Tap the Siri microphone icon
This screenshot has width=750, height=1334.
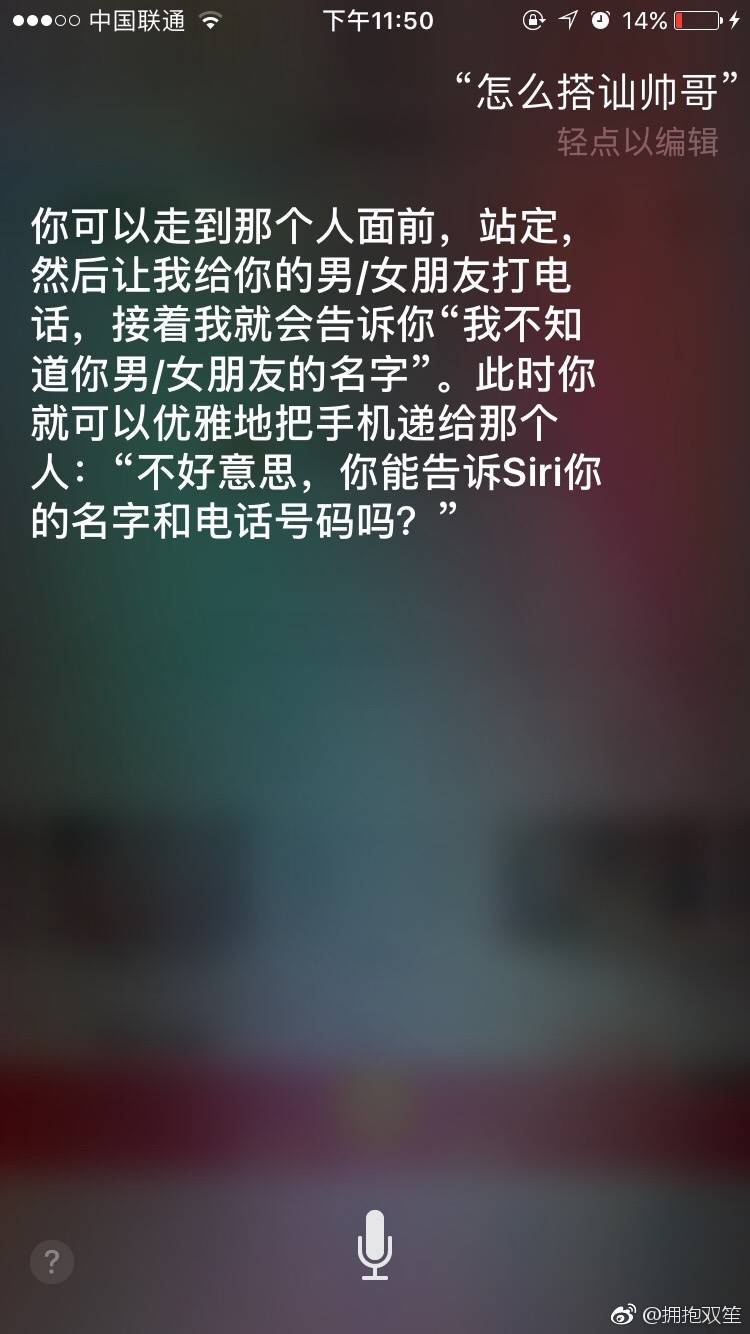tap(374, 1243)
